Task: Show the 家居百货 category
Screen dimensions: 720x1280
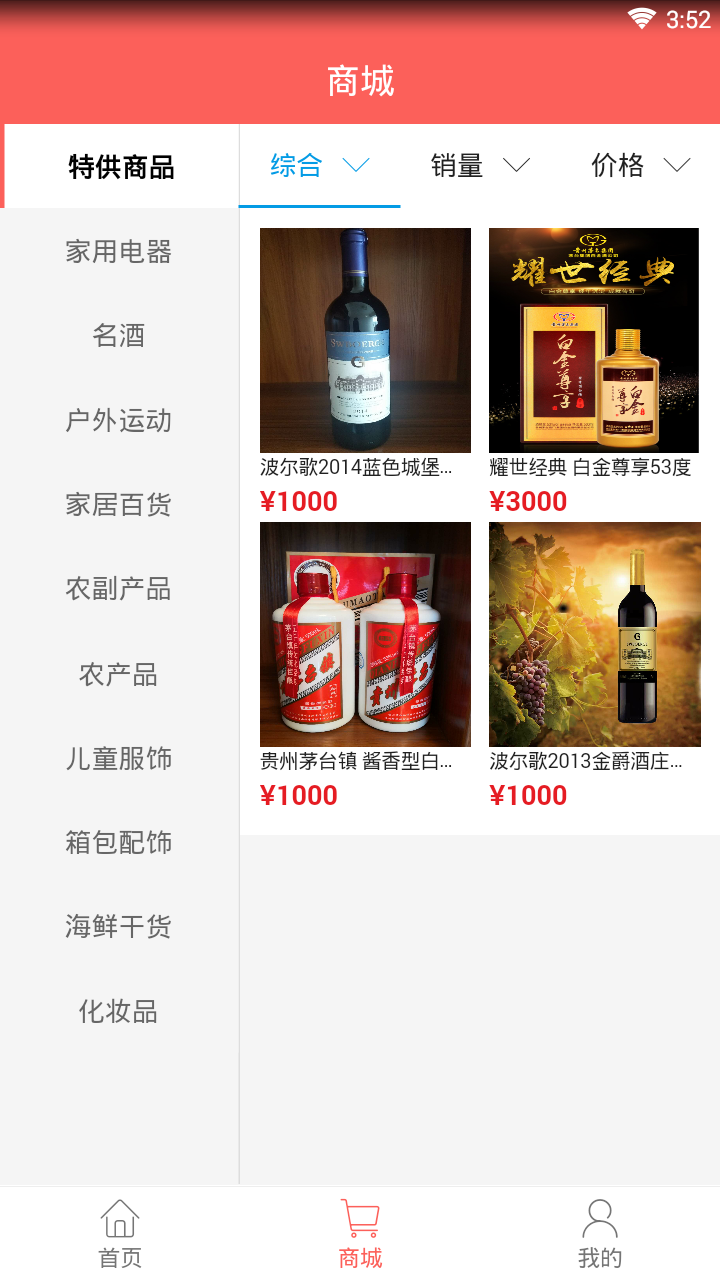Action: 119,504
